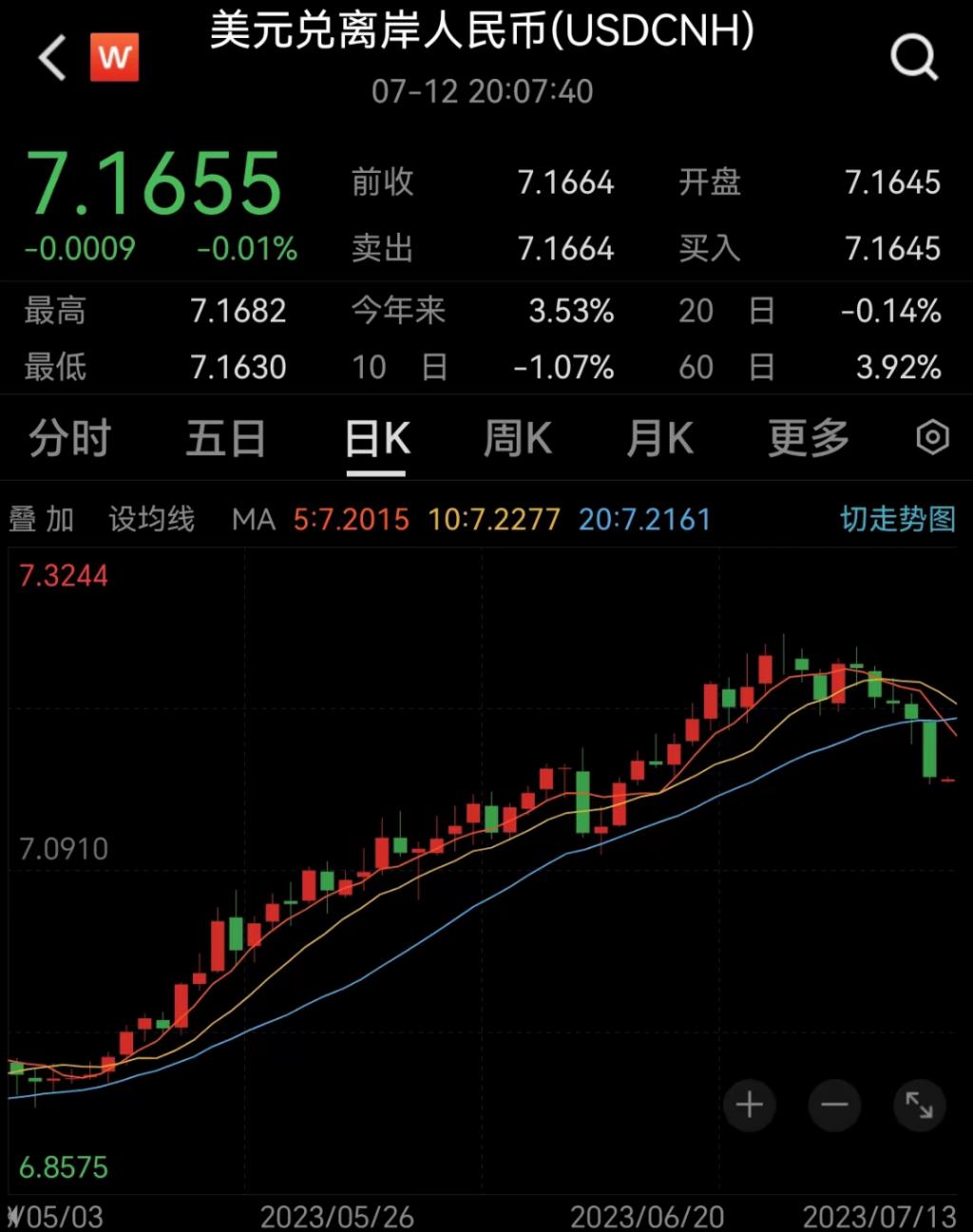Viewport: 973px width, 1232px height.
Task: Tap 切走势图 to switch chart view
Action: (x=897, y=520)
